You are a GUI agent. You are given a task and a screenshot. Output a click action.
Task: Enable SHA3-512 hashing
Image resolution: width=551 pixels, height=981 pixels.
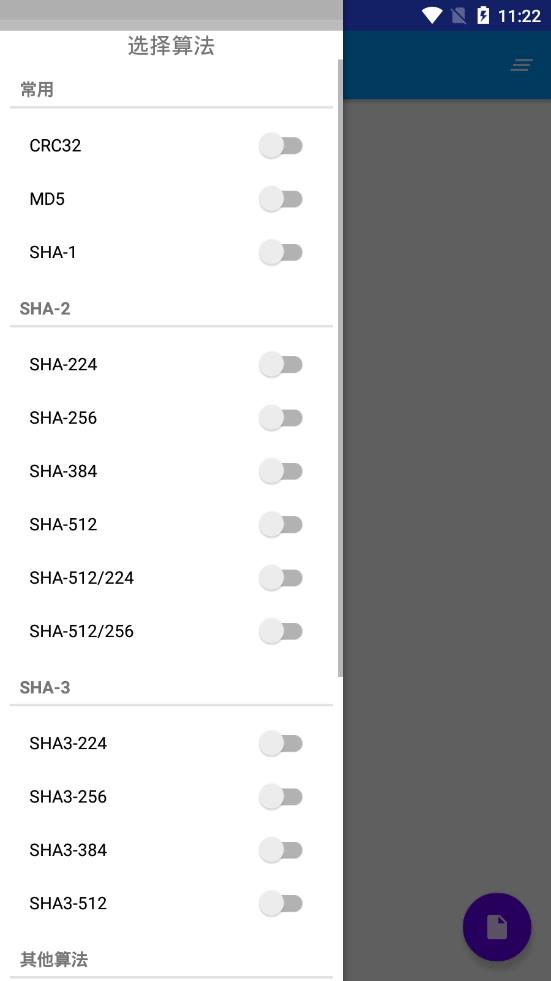click(x=281, y=903)
